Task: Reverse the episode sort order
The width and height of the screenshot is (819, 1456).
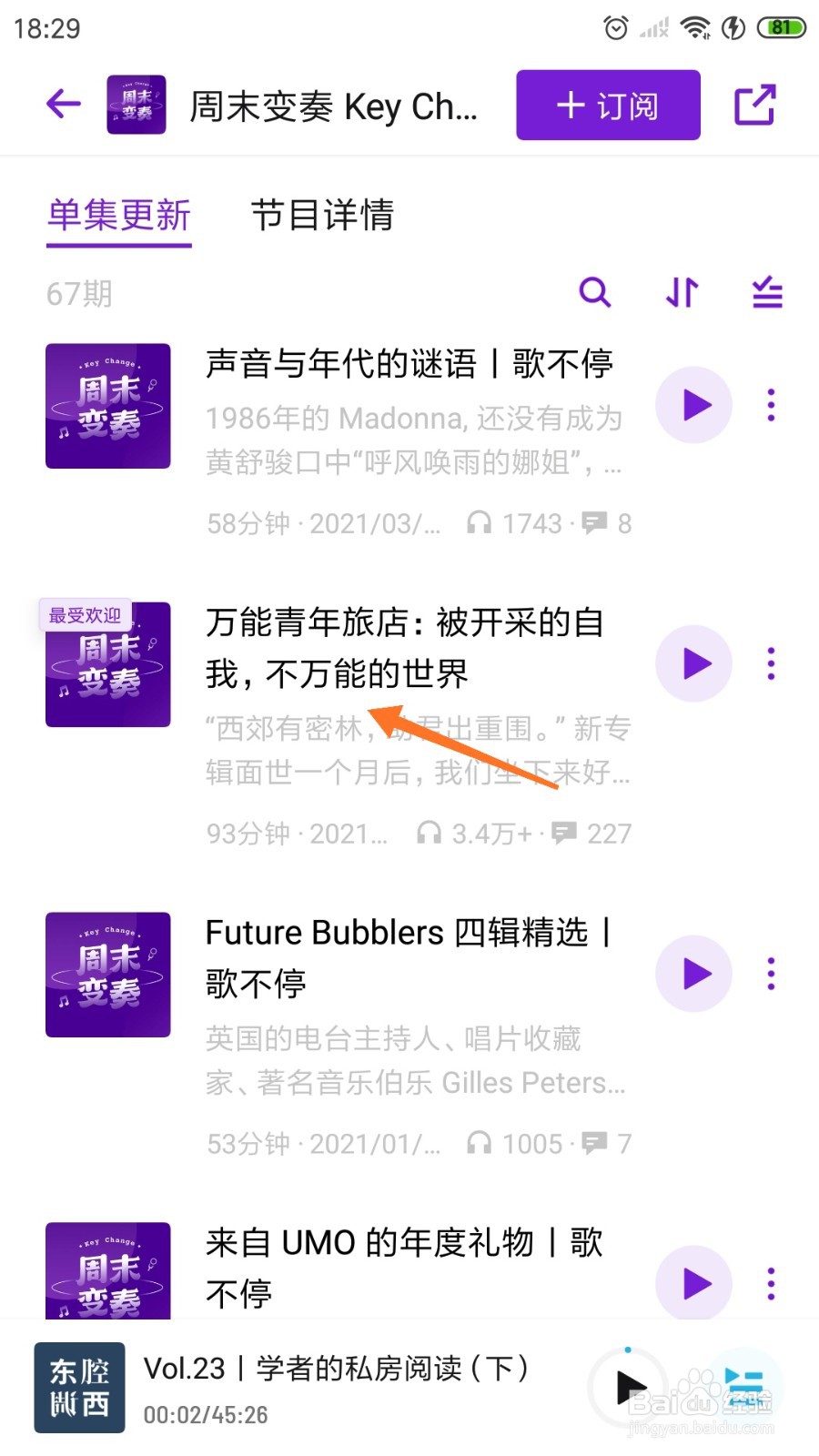Action: click(x=682, y=293)
